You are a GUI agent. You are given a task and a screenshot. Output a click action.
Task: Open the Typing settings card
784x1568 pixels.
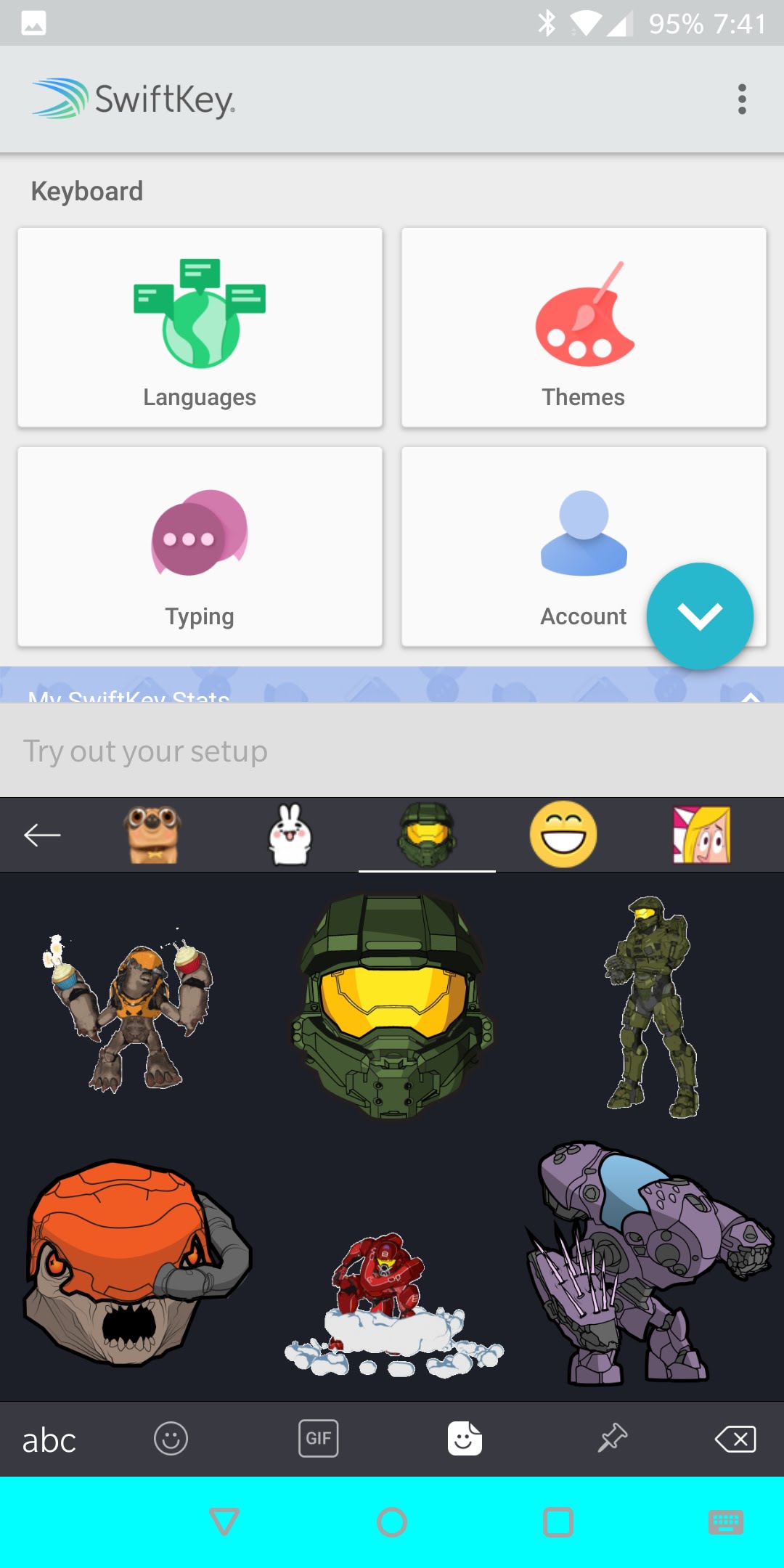[x=200, y=547]
